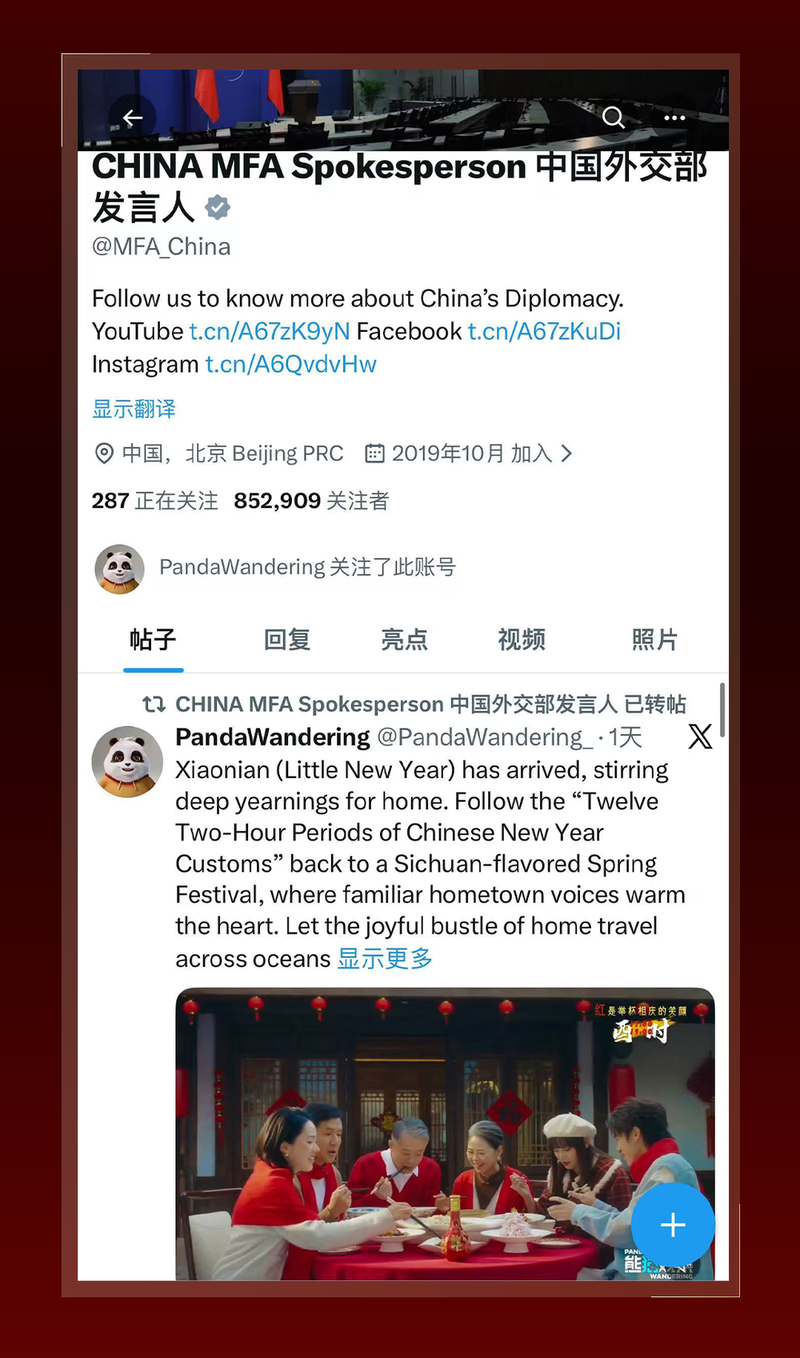
Task: Click the location pin icon
Action: [x=104, y=453]
